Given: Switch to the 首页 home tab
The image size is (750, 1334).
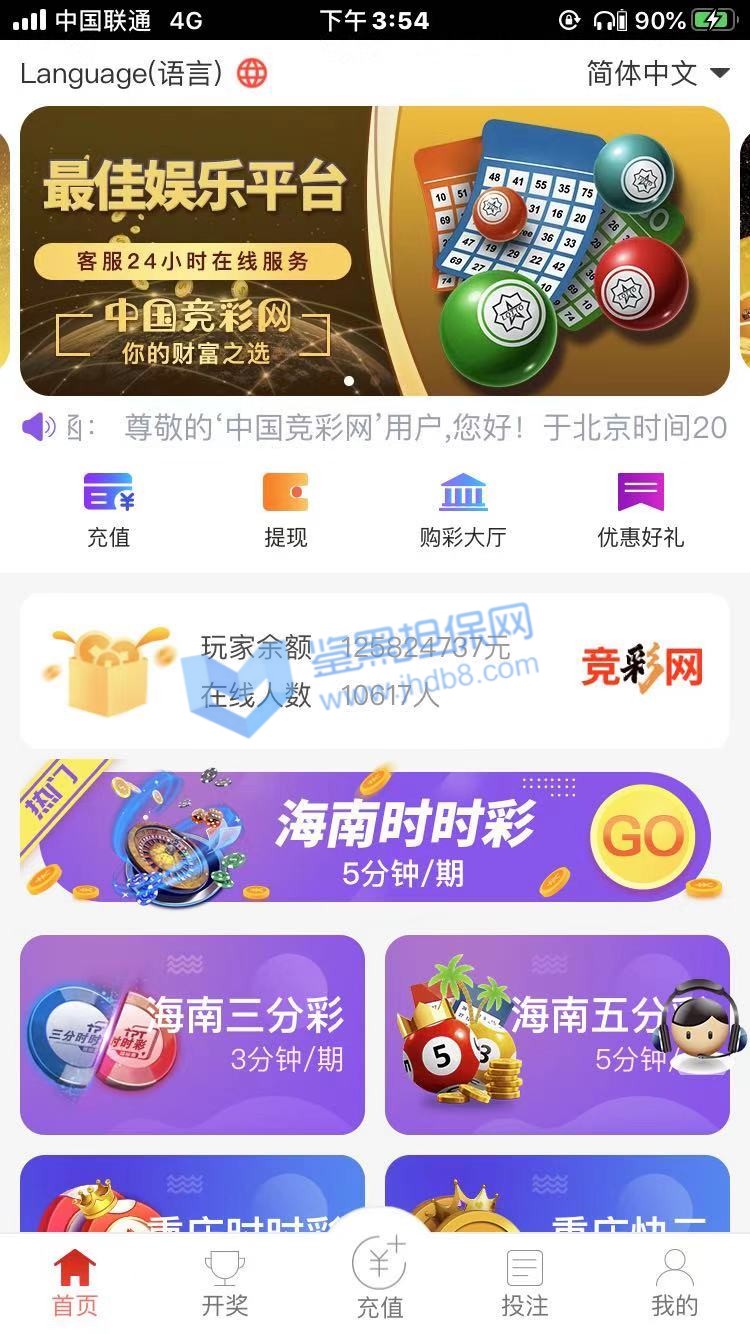Looking at the screenshot, I should 75,1282.
